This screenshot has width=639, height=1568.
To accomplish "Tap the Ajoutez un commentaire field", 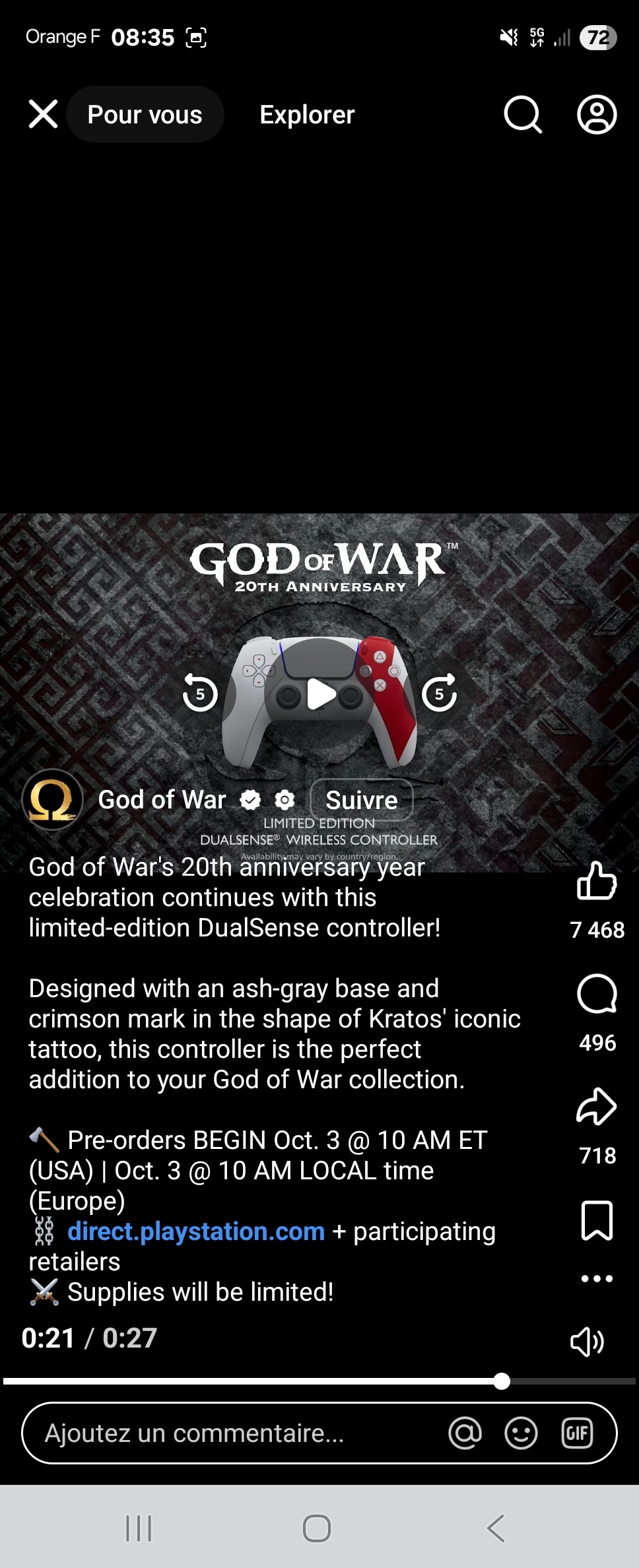I will tap(231, 1433).
